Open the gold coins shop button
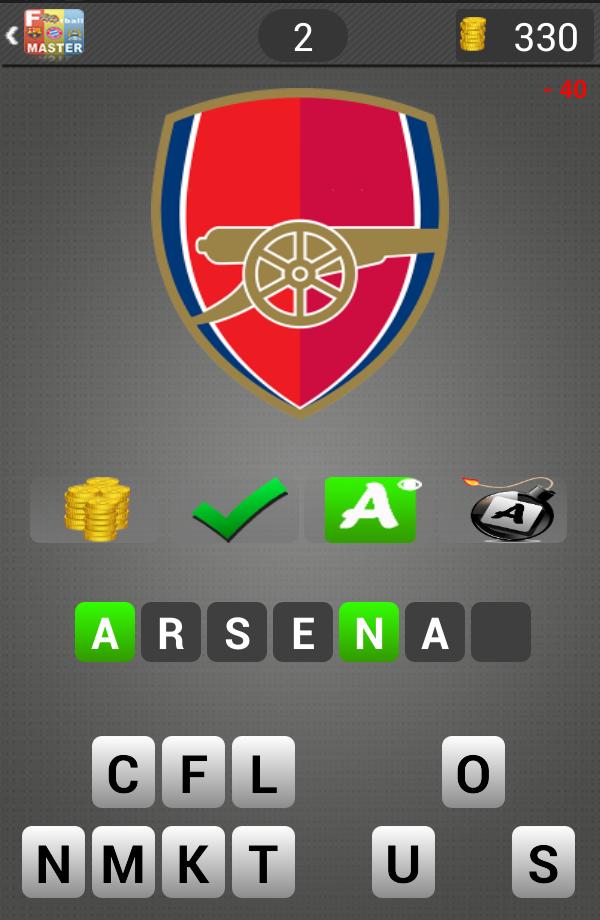 point(96,510)
